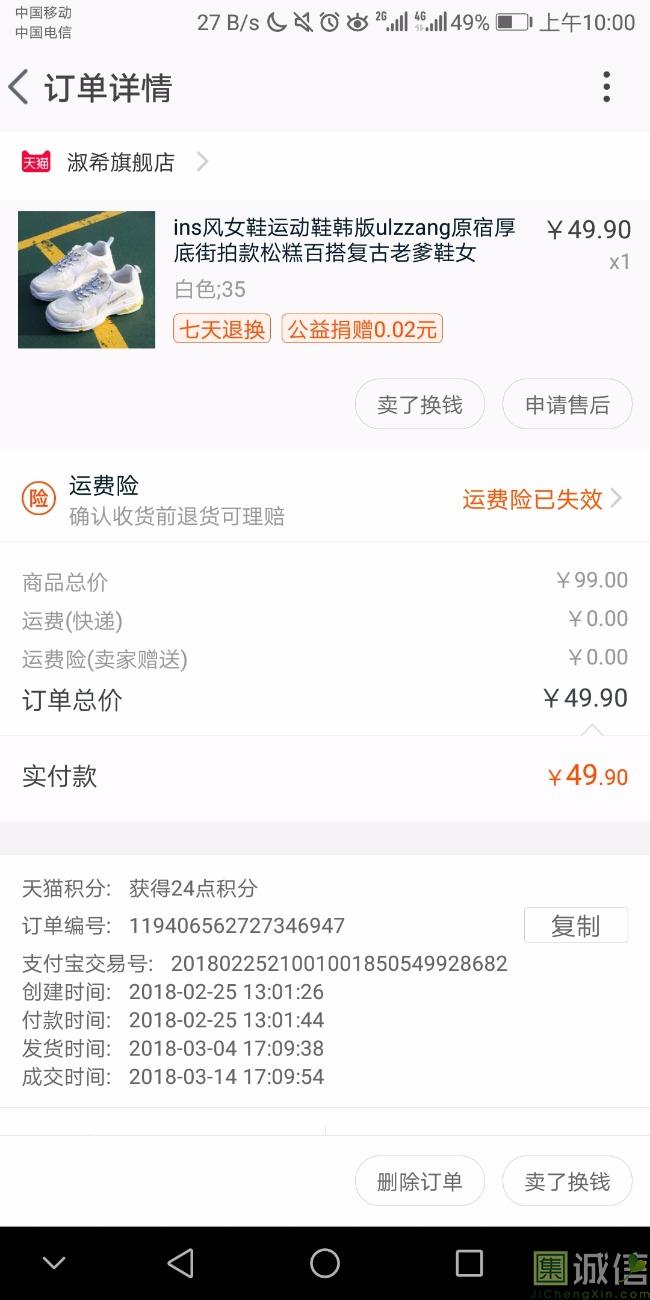Go back from 订单详情 page
The width and height of the screenshot is (650, 1300).
click(x=19, y=88)
